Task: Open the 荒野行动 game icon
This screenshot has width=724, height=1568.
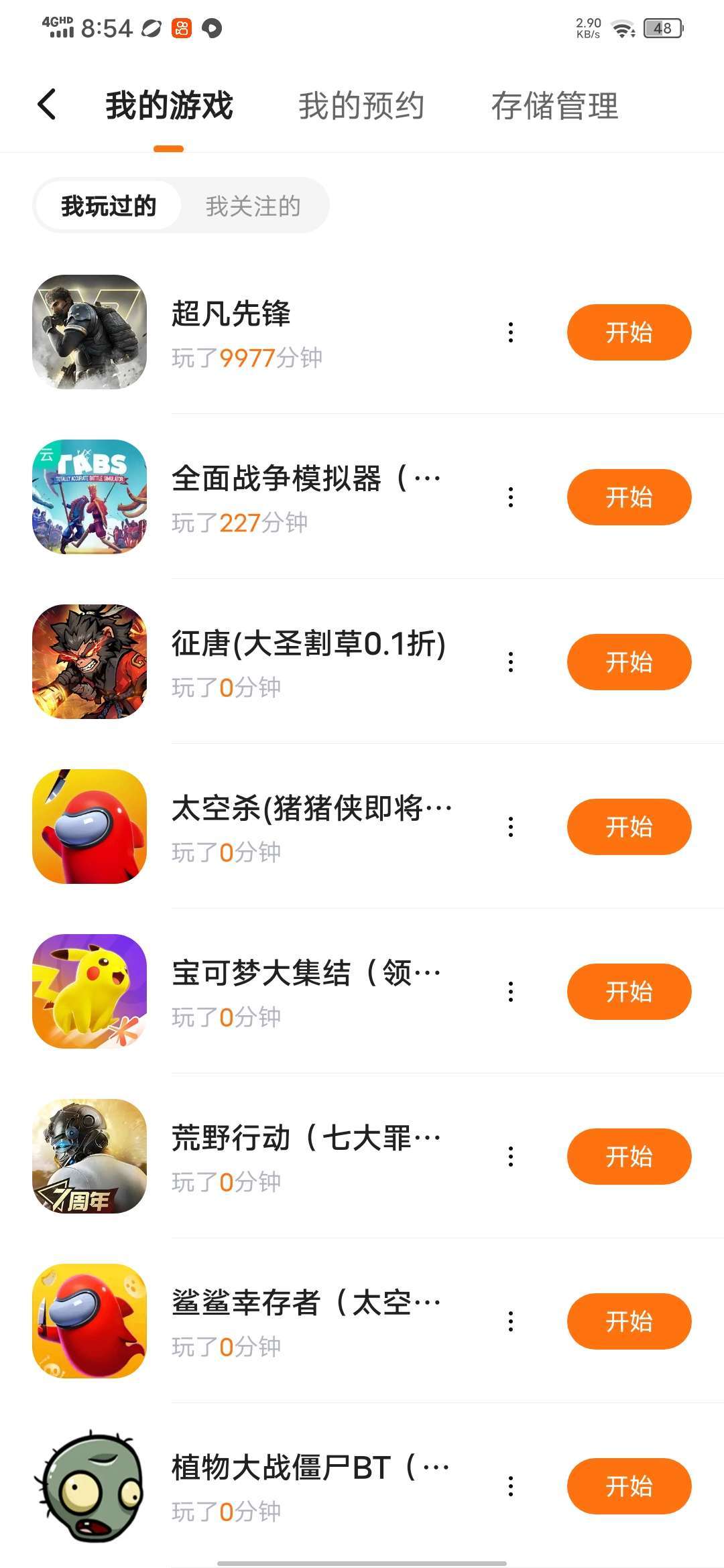Action: pyautogui.click(x=90, y=1156)
